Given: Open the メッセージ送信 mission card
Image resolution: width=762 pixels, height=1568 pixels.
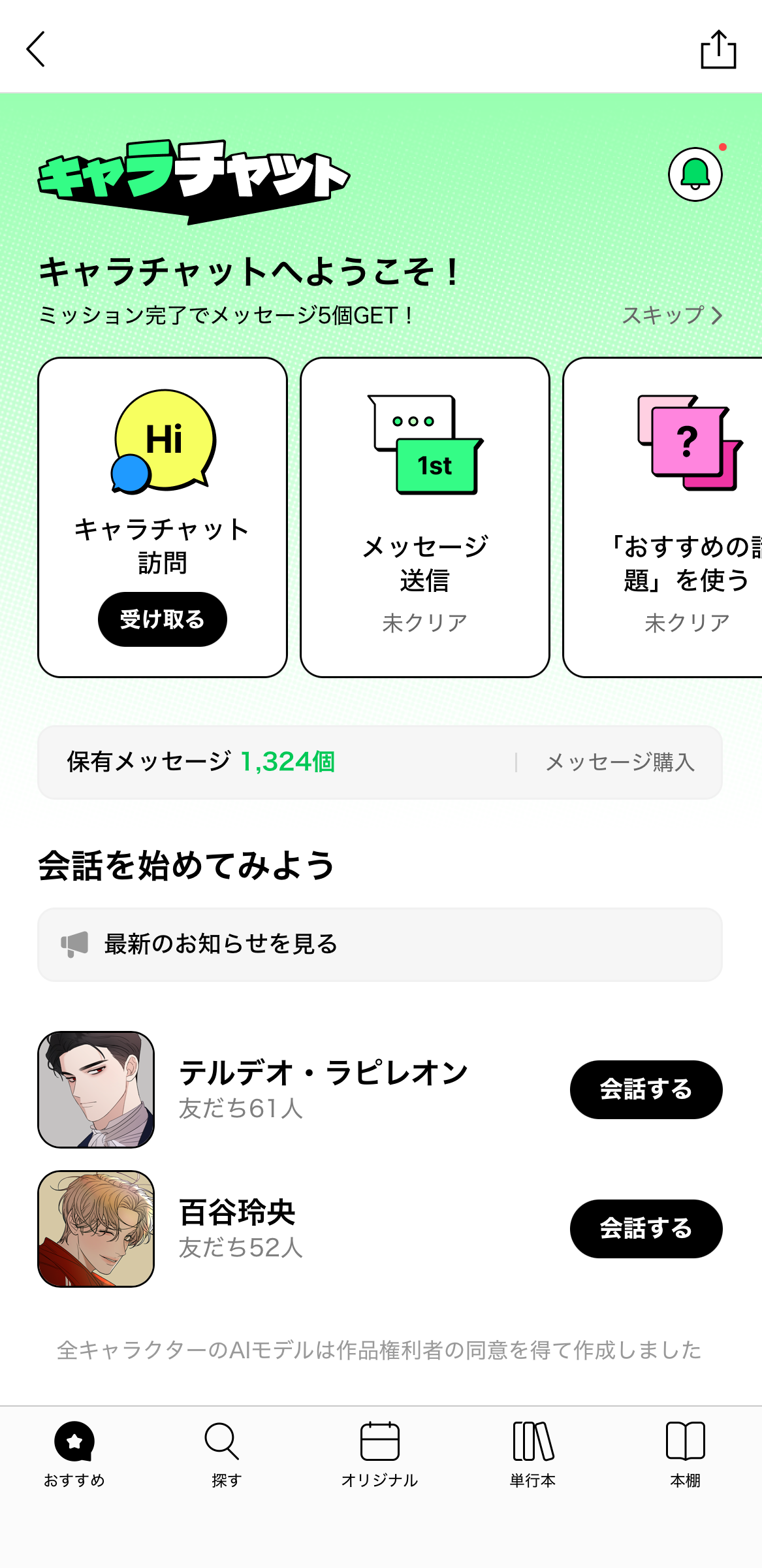Looking at the screenshot, I should click(424, 517).
